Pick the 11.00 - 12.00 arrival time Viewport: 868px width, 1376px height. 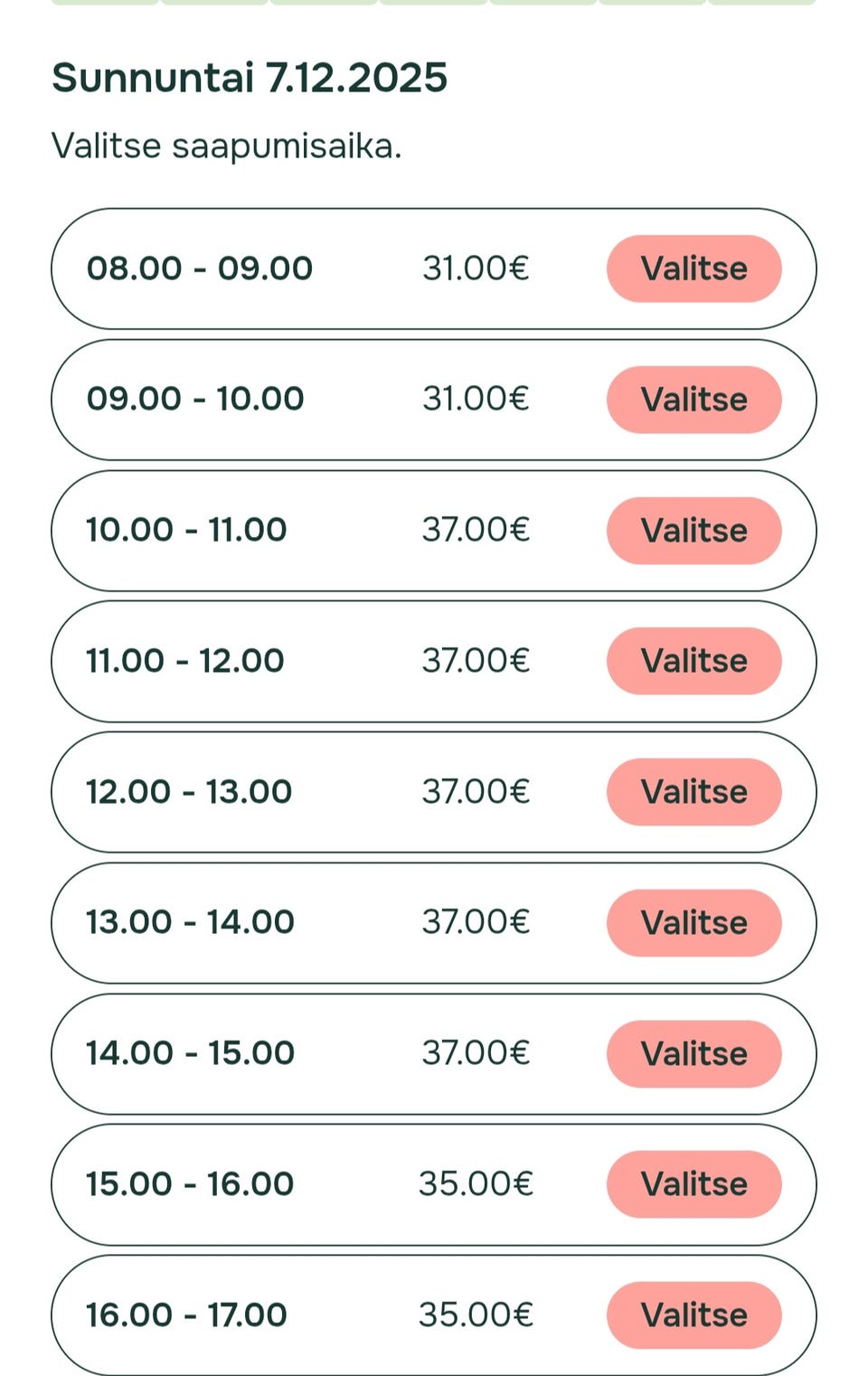(x=693, y=661)
